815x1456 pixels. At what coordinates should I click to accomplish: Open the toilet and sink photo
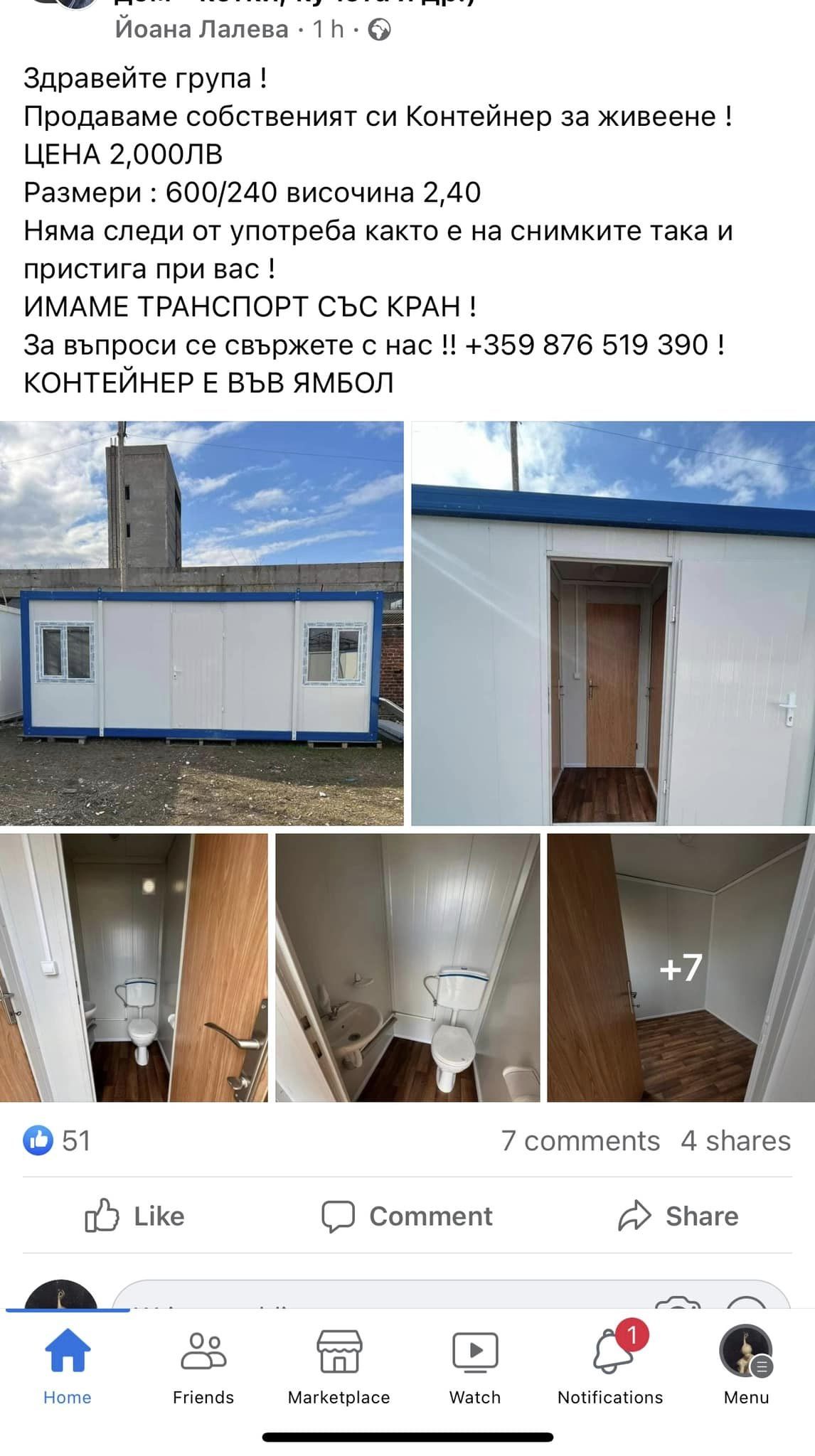pyautogui.click(x=407, y=968)
